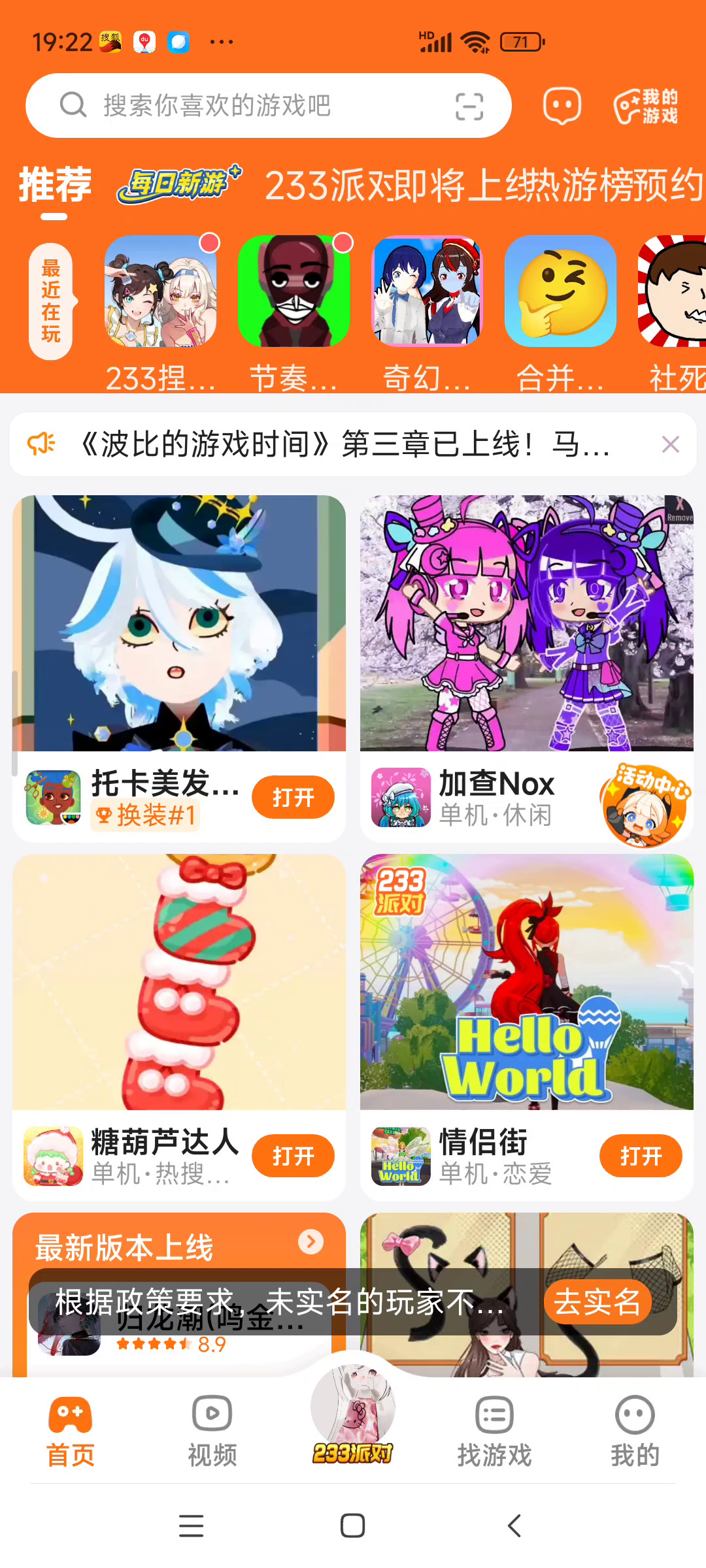Image resolution: width=706 pixels, height=1568 pixels.
Task: Launch recently played 节奏… game
Action: coord(294,291)
